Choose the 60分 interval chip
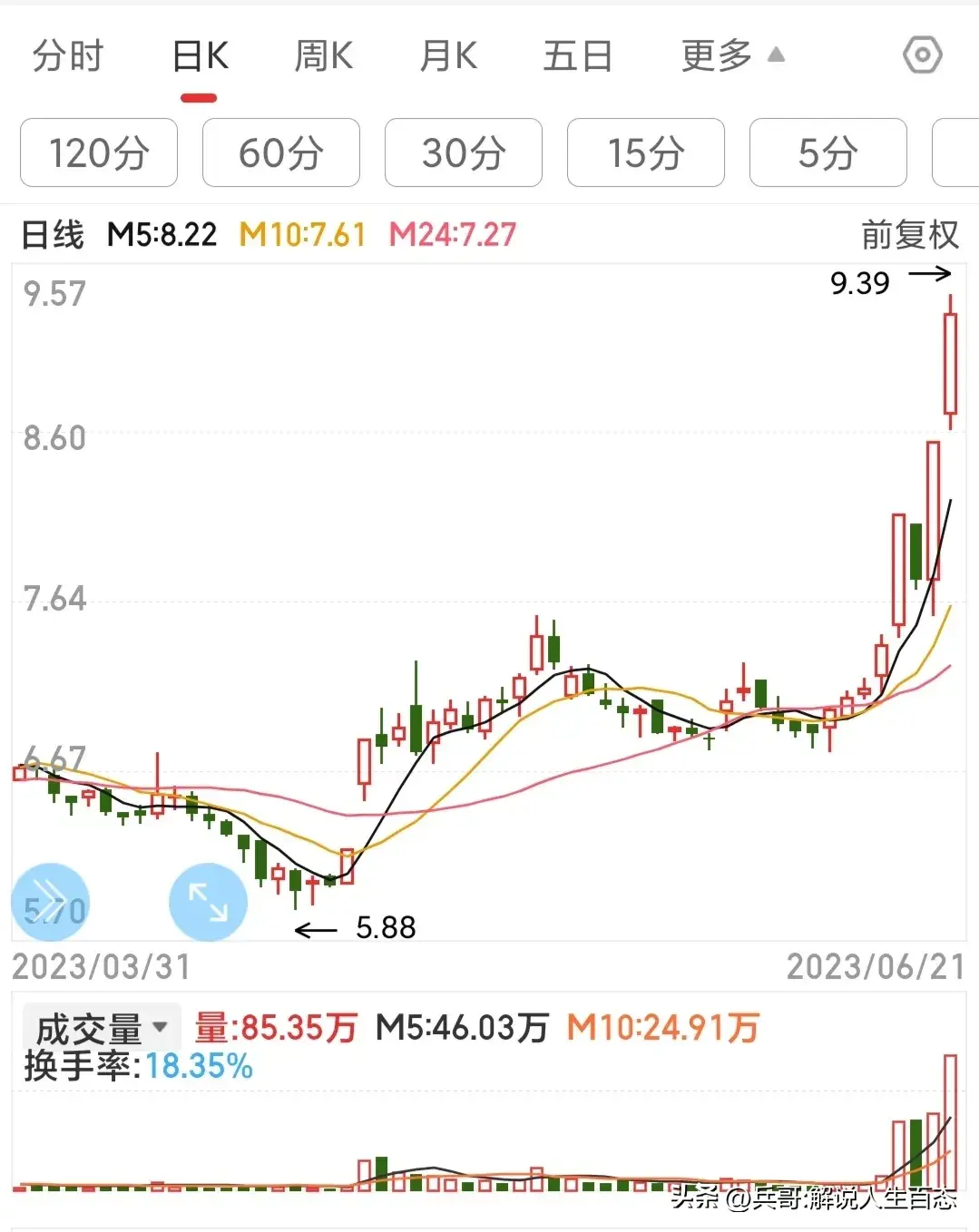979x1232 pixels. pyautogui.click(x=281, y=152)
